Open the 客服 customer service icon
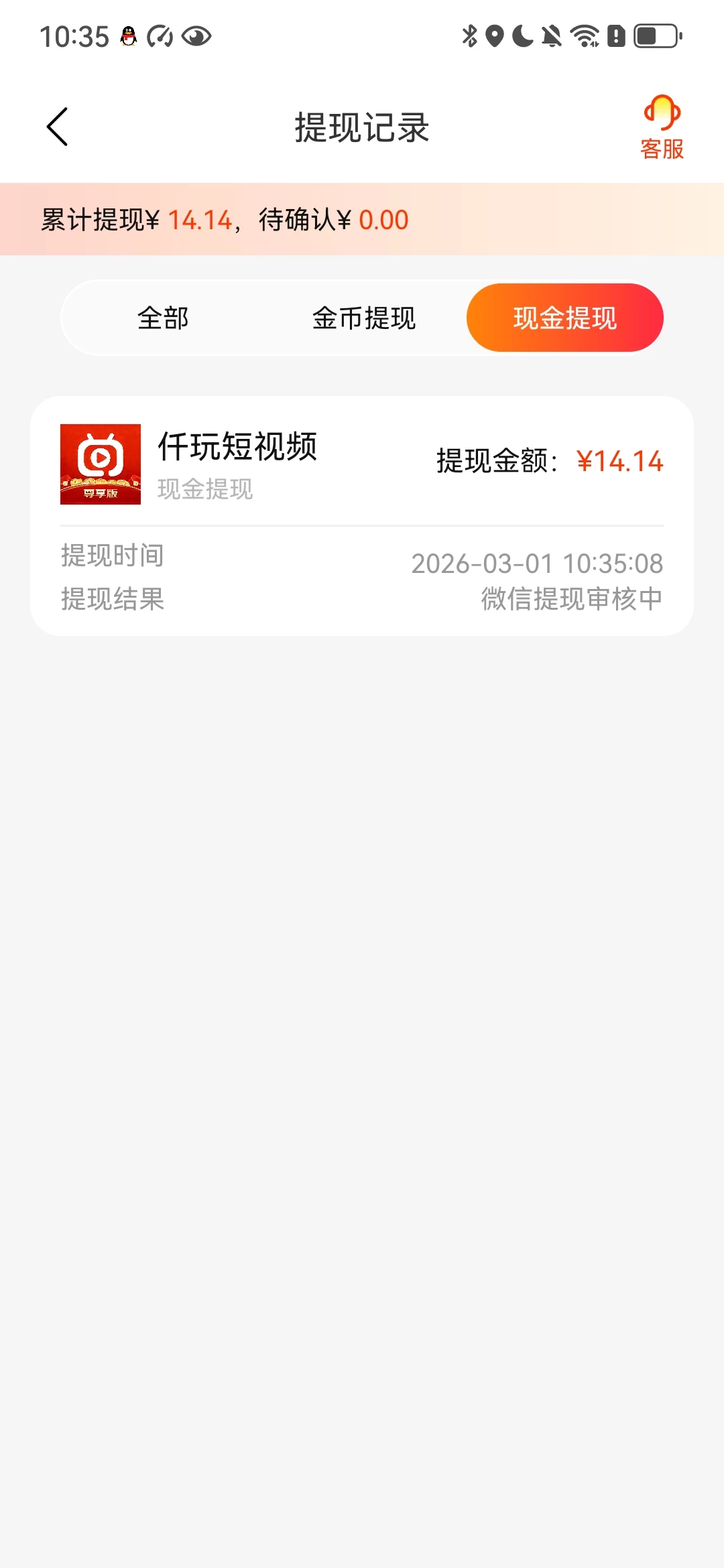Screen dimensions: 724x1568 [x=662, y=124]
